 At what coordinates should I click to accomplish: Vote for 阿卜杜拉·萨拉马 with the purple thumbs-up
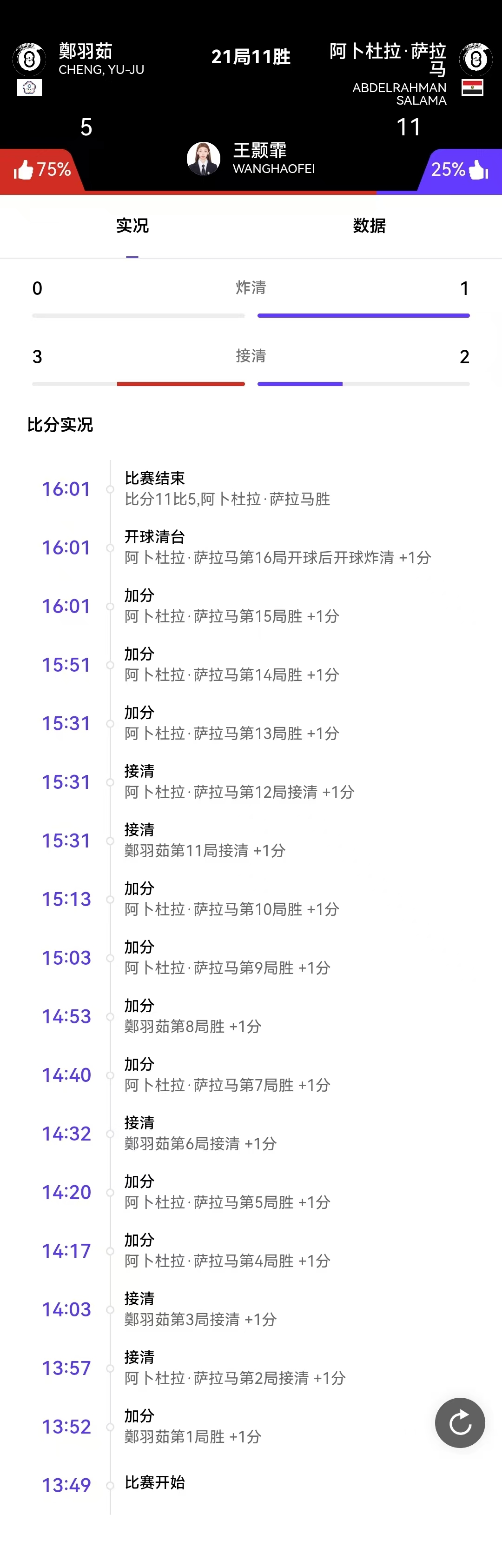(x=478, y=170)
